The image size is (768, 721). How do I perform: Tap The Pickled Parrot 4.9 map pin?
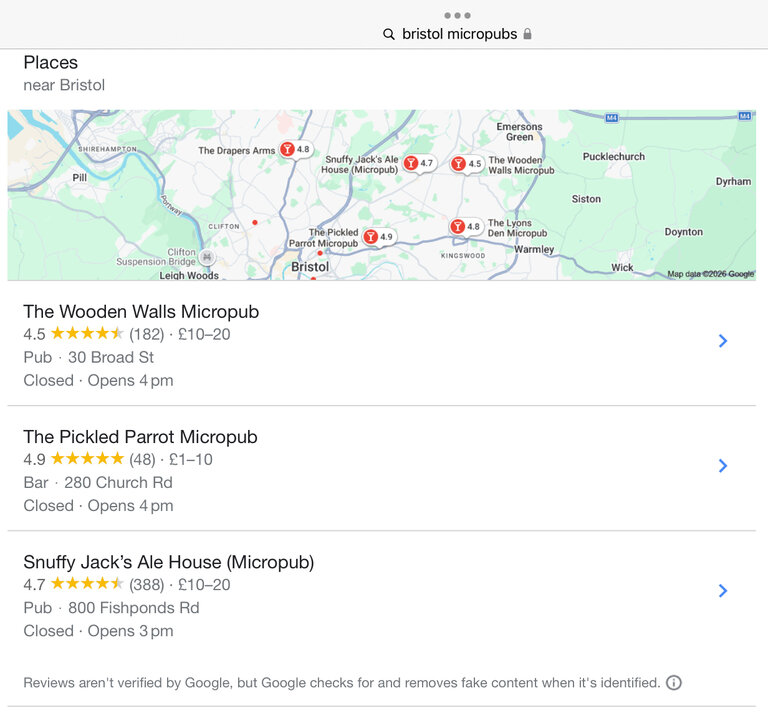pos(371,237)
